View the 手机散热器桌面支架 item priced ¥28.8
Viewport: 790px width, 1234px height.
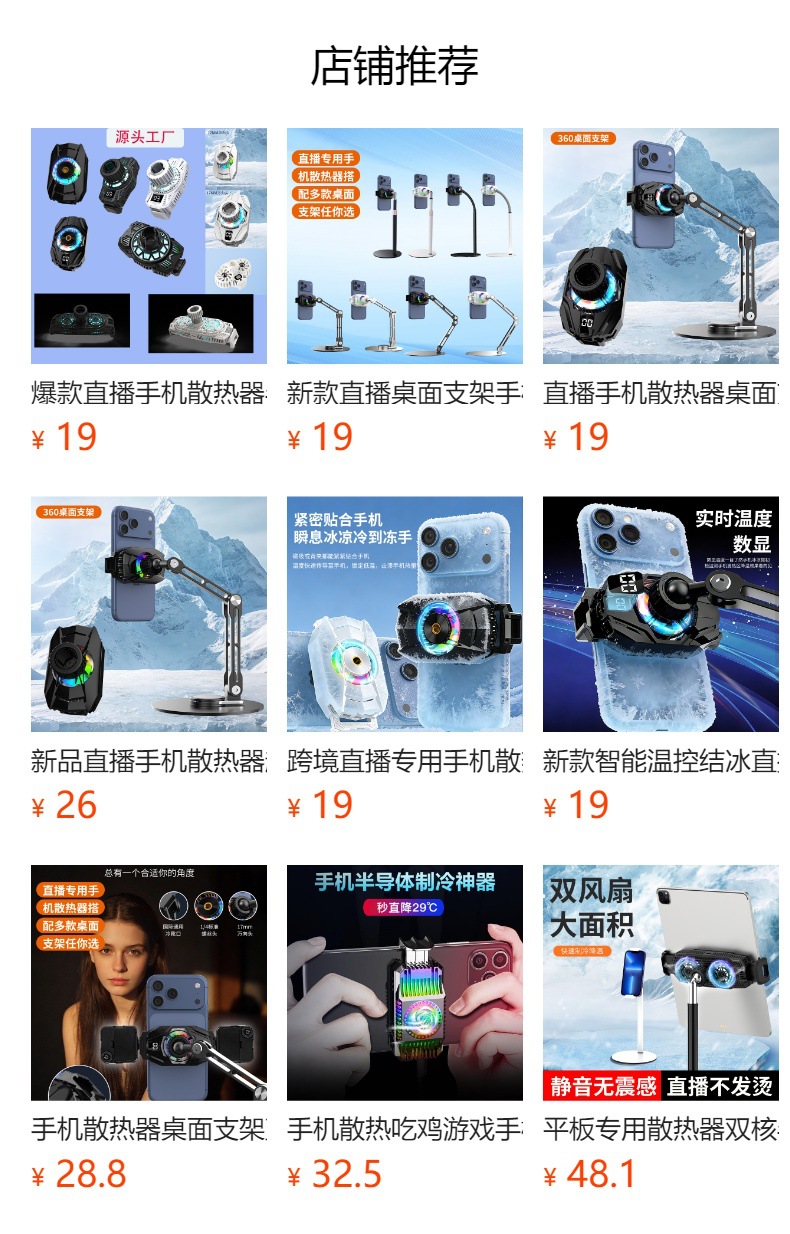(x=149, y=1030)
